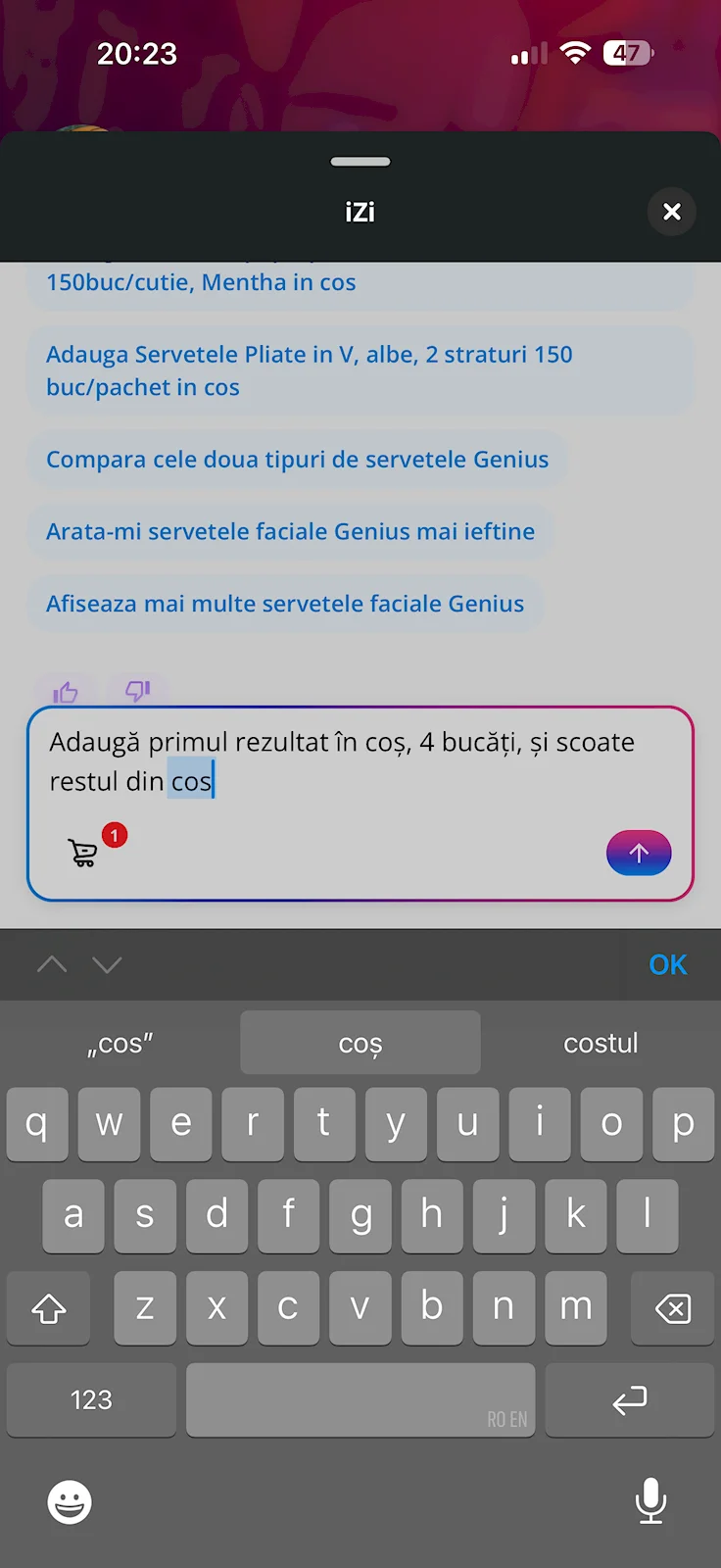The image size is (721, 1568).
Task: Select Afiseaza mai multe servetele faciale Genius
Action: (x=285, y=604)
